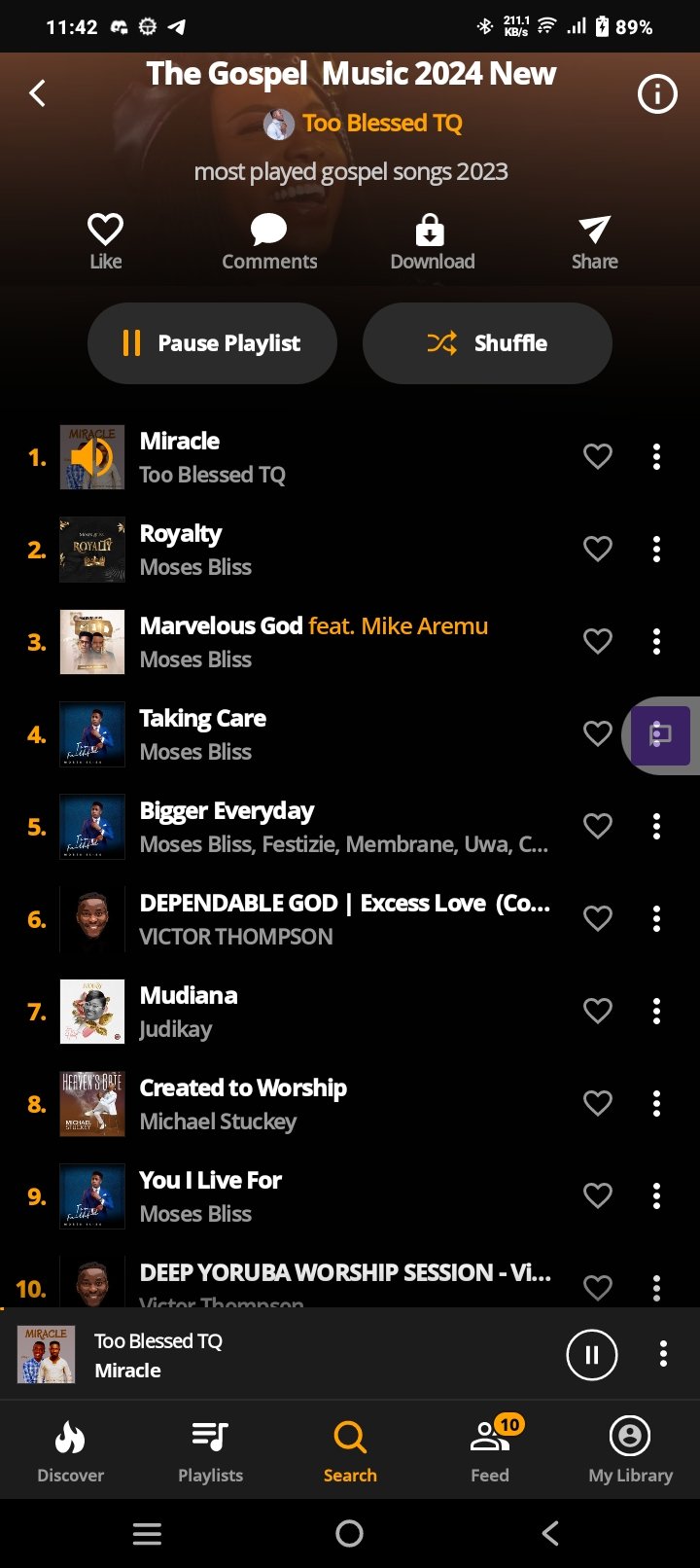Tap the system home button
The height and width of the screenshot is (1568, 700).
point(349,1534)
